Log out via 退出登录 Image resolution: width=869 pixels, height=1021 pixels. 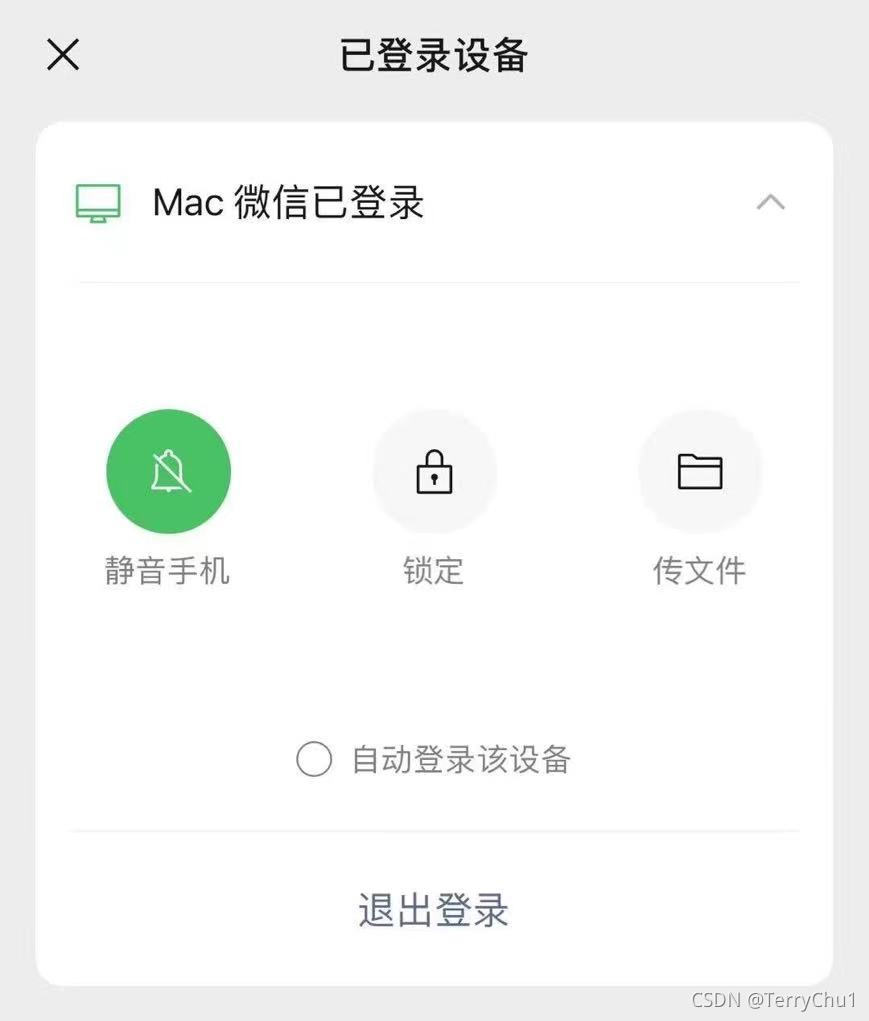click(x=434, y=911)
